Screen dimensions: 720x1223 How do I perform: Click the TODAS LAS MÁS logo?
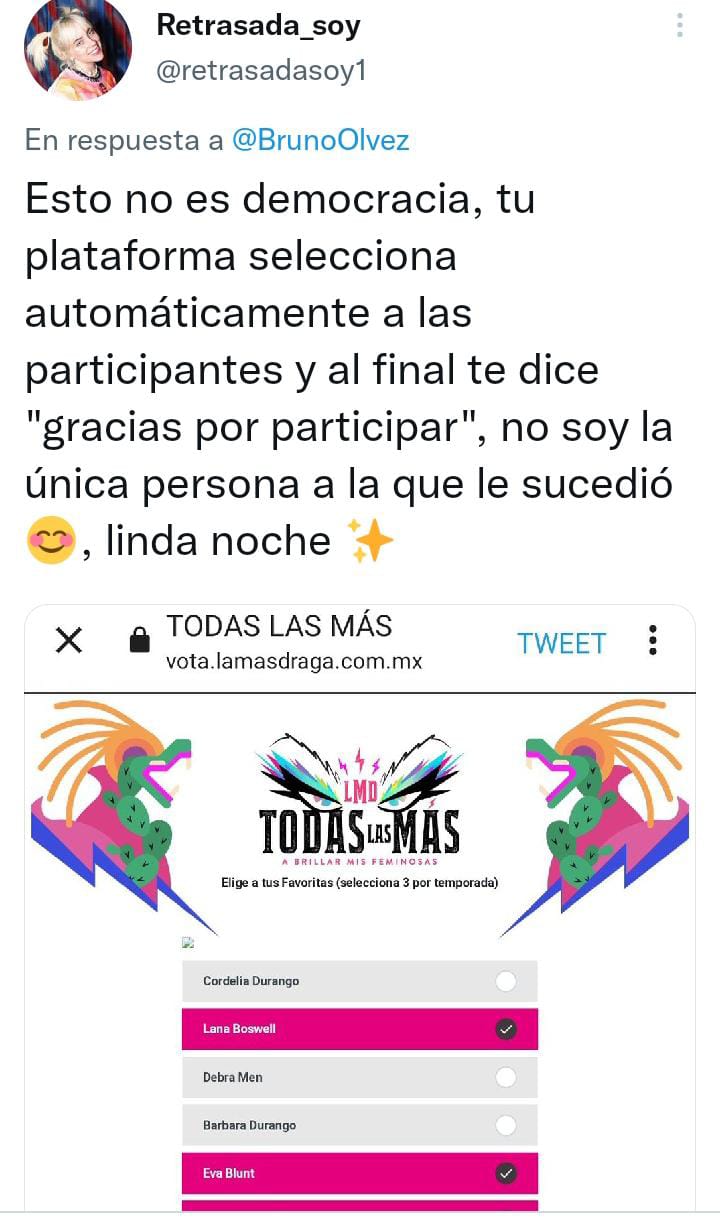coord(359,815)
